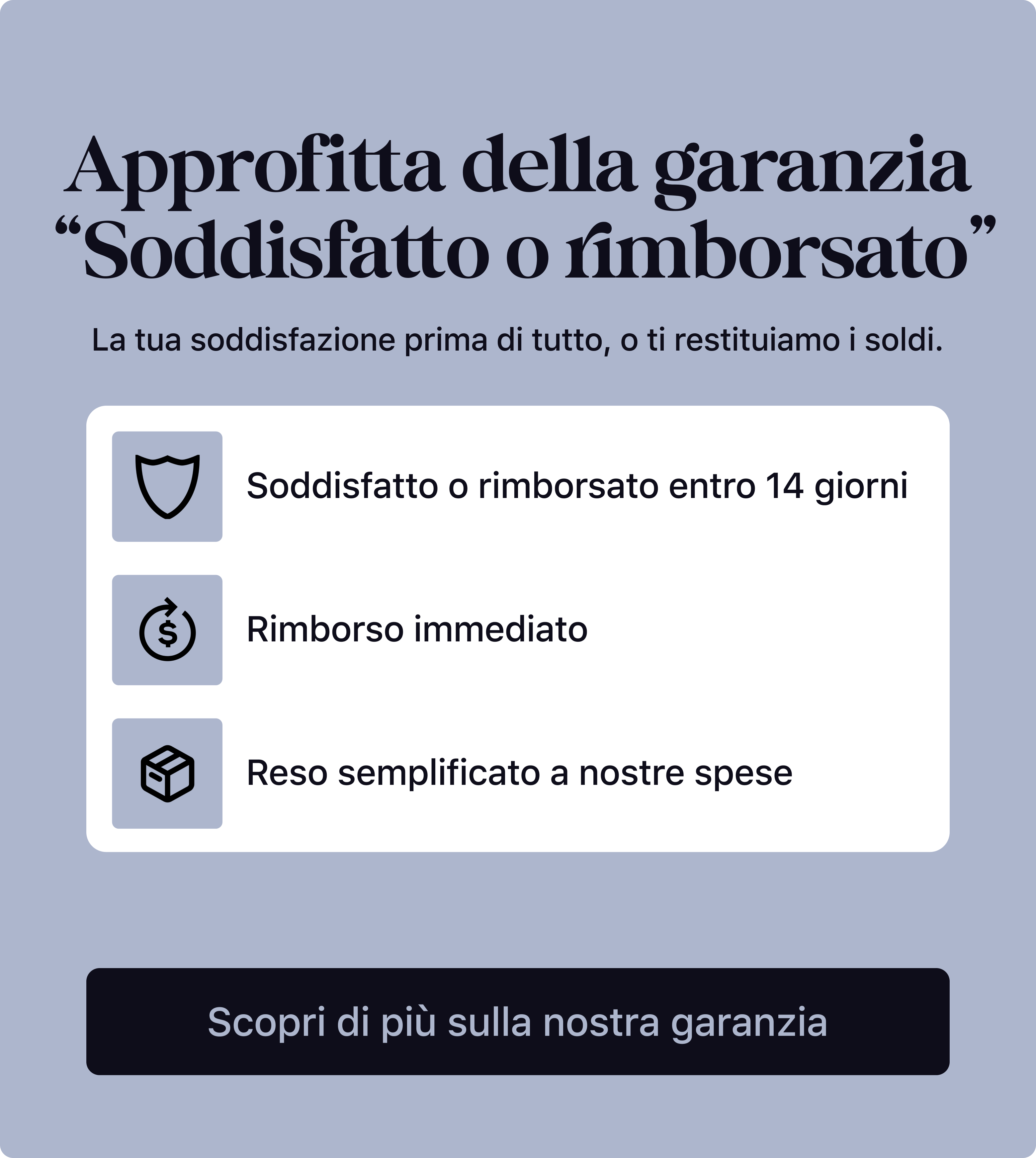Screen dimensions: 1036x1158
Task: Tap Scopri di più sulla nostra garanzia
Action: coord(517,1022)
